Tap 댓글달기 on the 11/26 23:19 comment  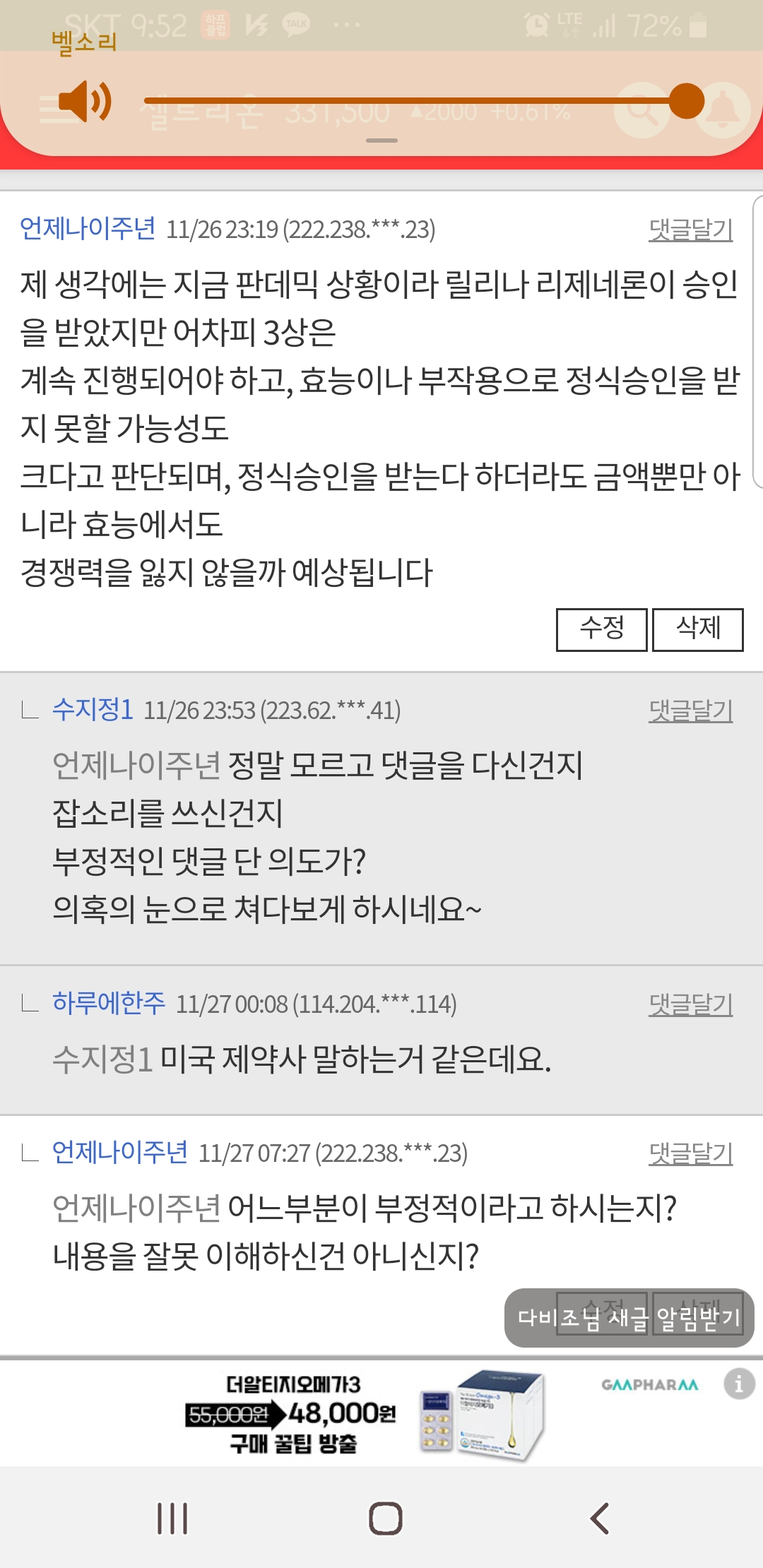point(690,230)
